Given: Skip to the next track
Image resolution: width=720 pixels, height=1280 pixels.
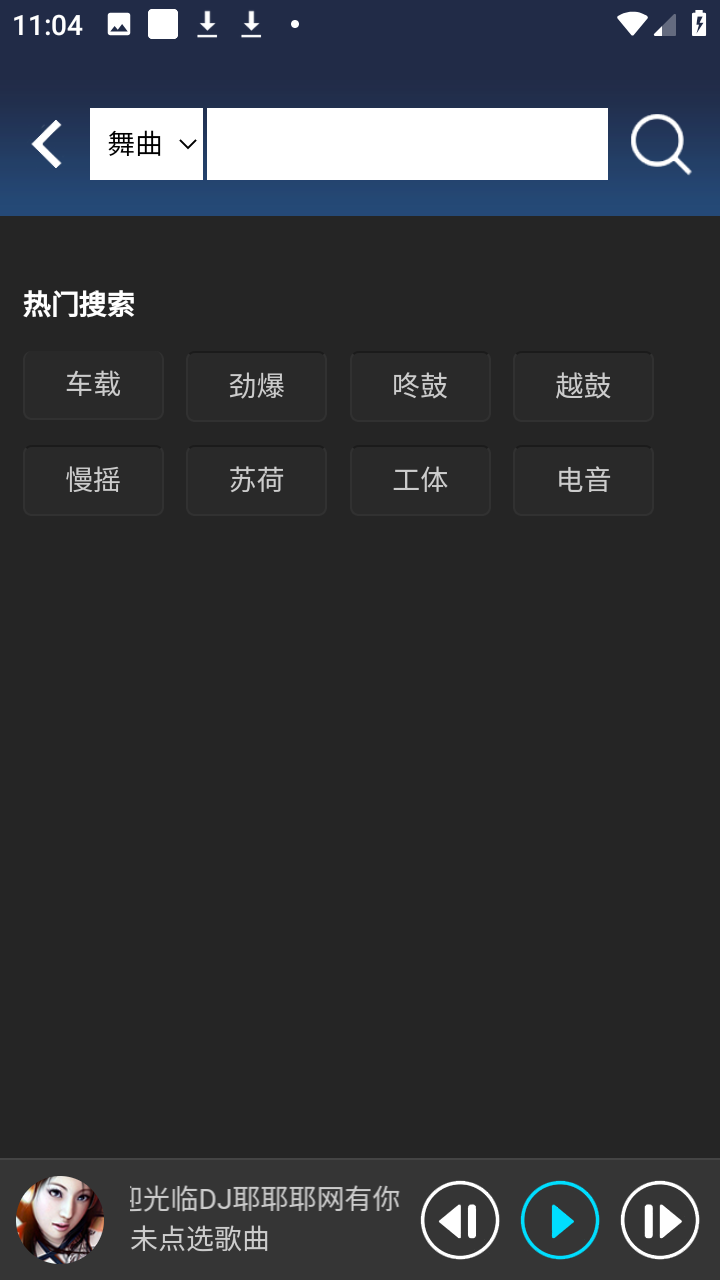Looking at the screenshot, I should 660,1220.
